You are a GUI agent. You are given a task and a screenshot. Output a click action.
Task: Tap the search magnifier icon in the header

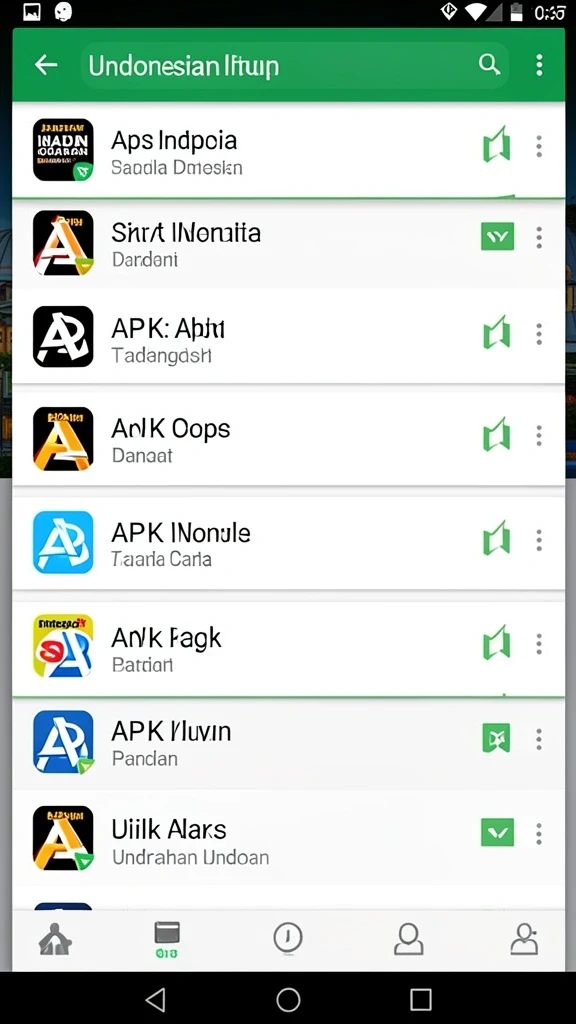pyautogui.click(x=489, y=65)
